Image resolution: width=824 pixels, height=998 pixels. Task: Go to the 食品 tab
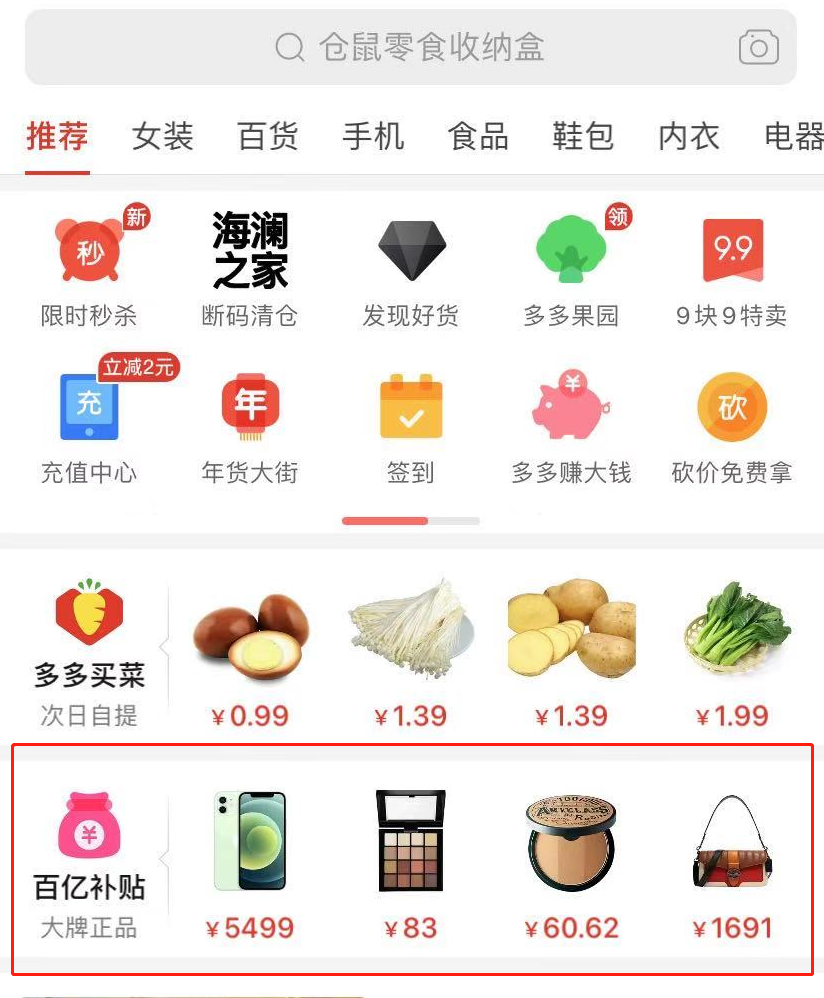478,136
